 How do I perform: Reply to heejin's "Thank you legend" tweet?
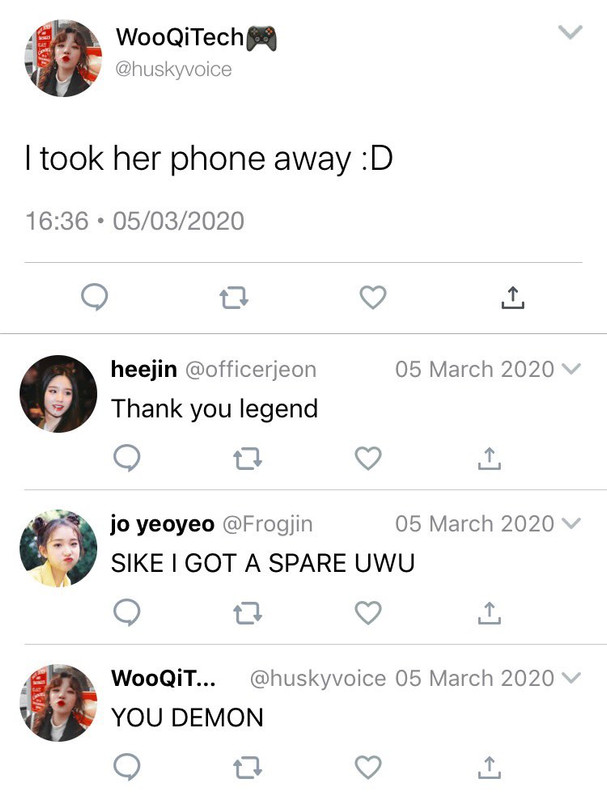pyautogui.click(x=126, y=458)
